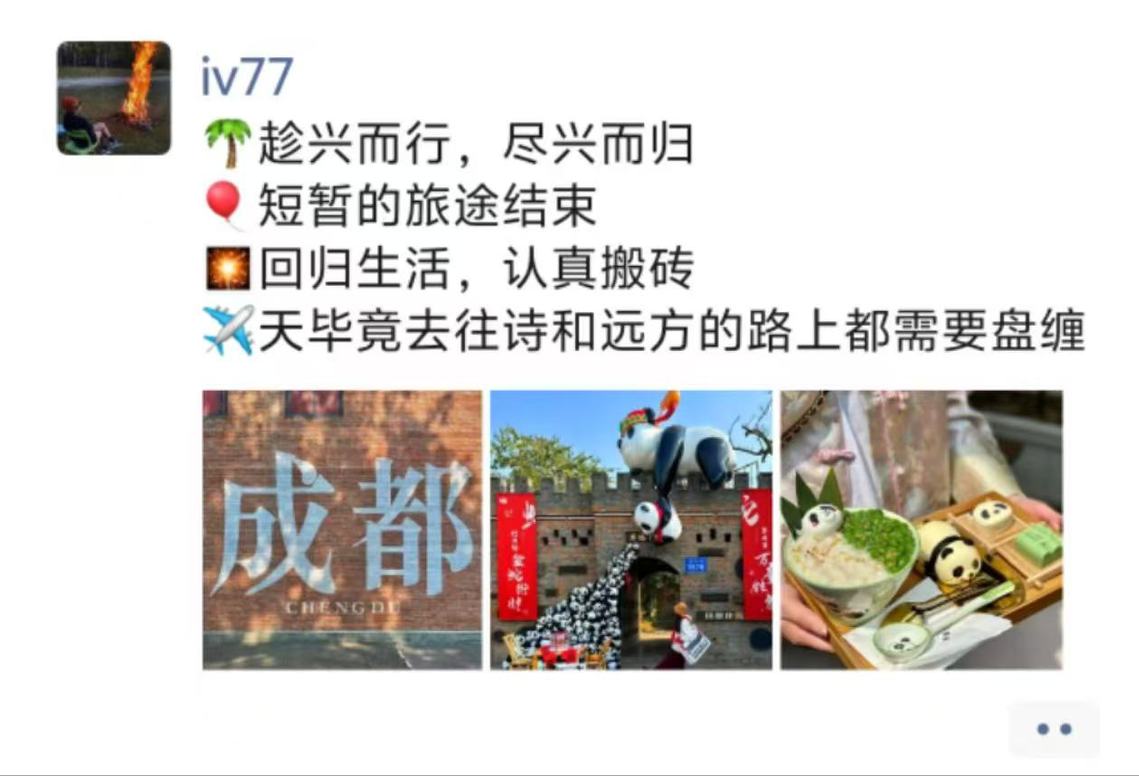
Task: Open the iv77 username link
Action: tap(245, 78)
